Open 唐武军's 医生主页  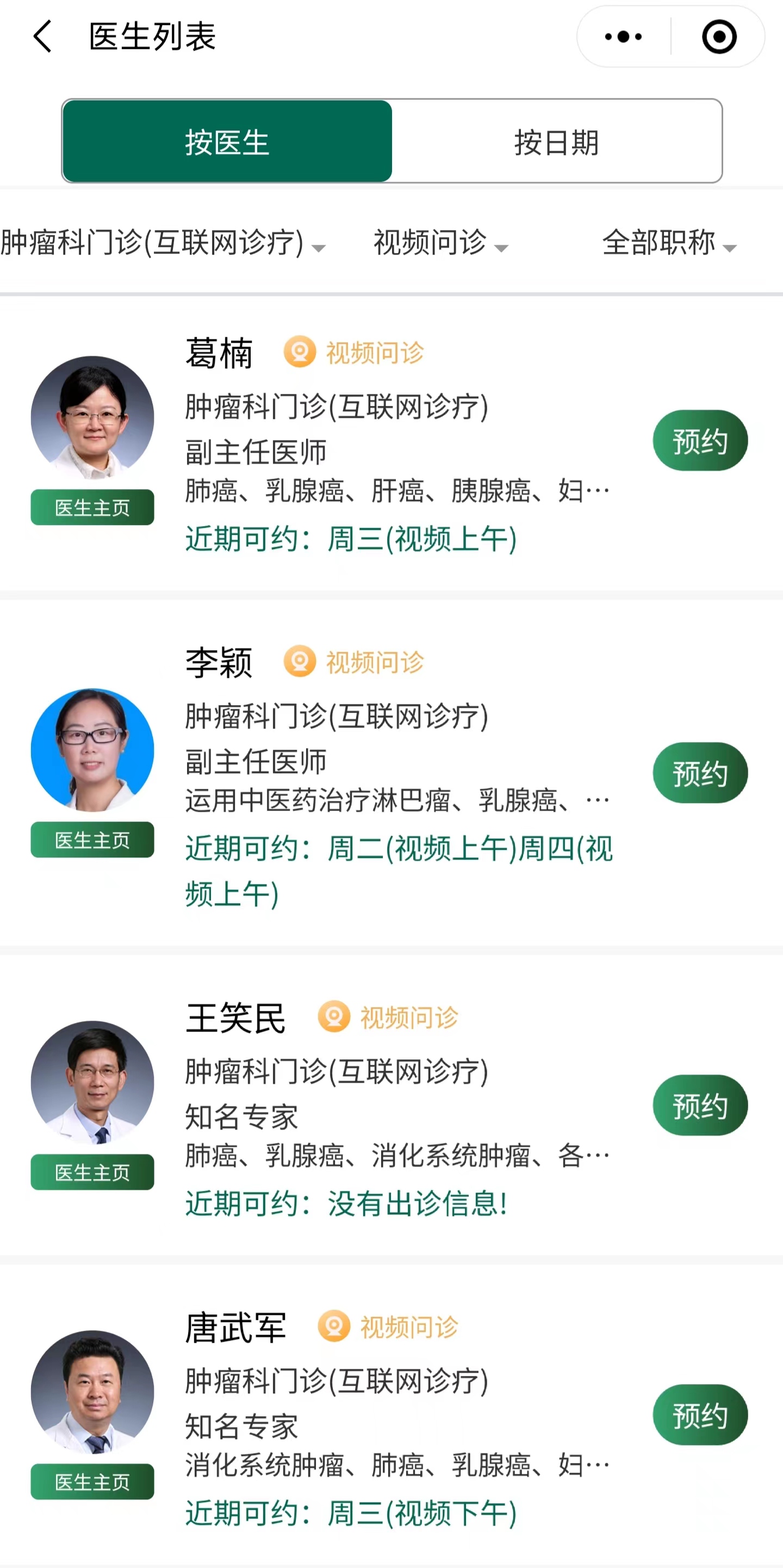click(x=92, y=1481)
